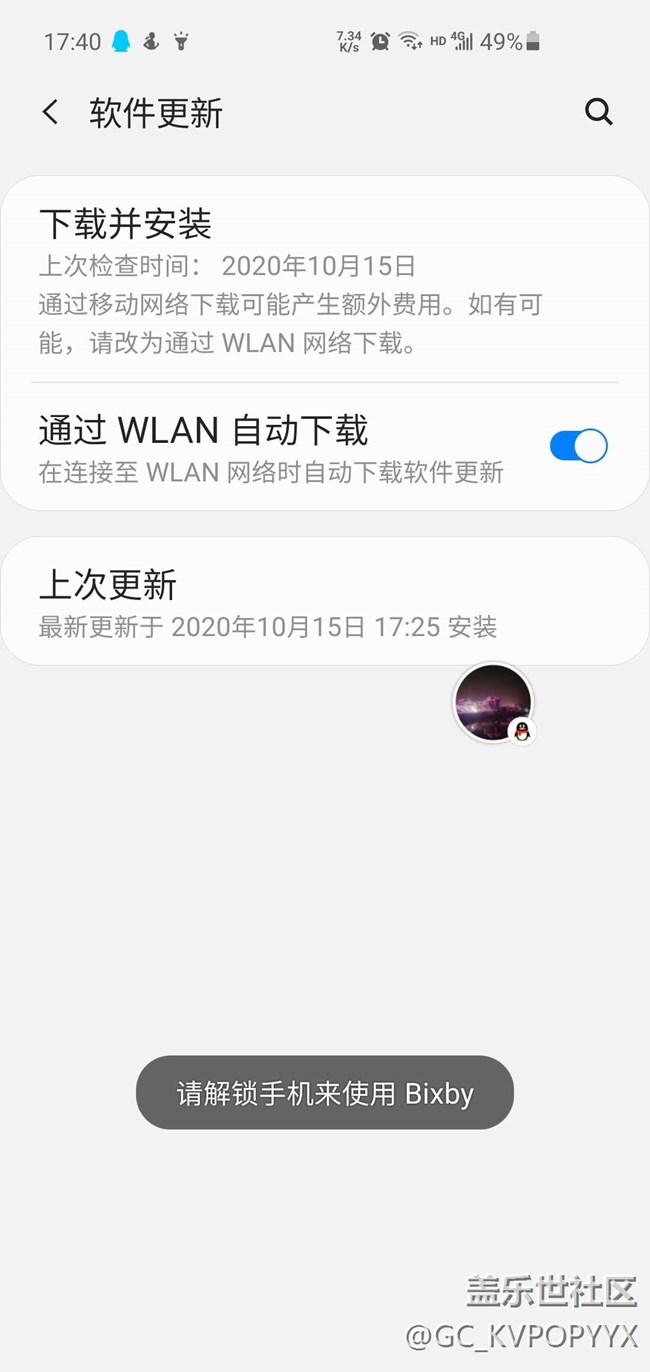
Task: Turn off 通过 WLAN 自动下载 switch
Action: (x=578, y=446)
